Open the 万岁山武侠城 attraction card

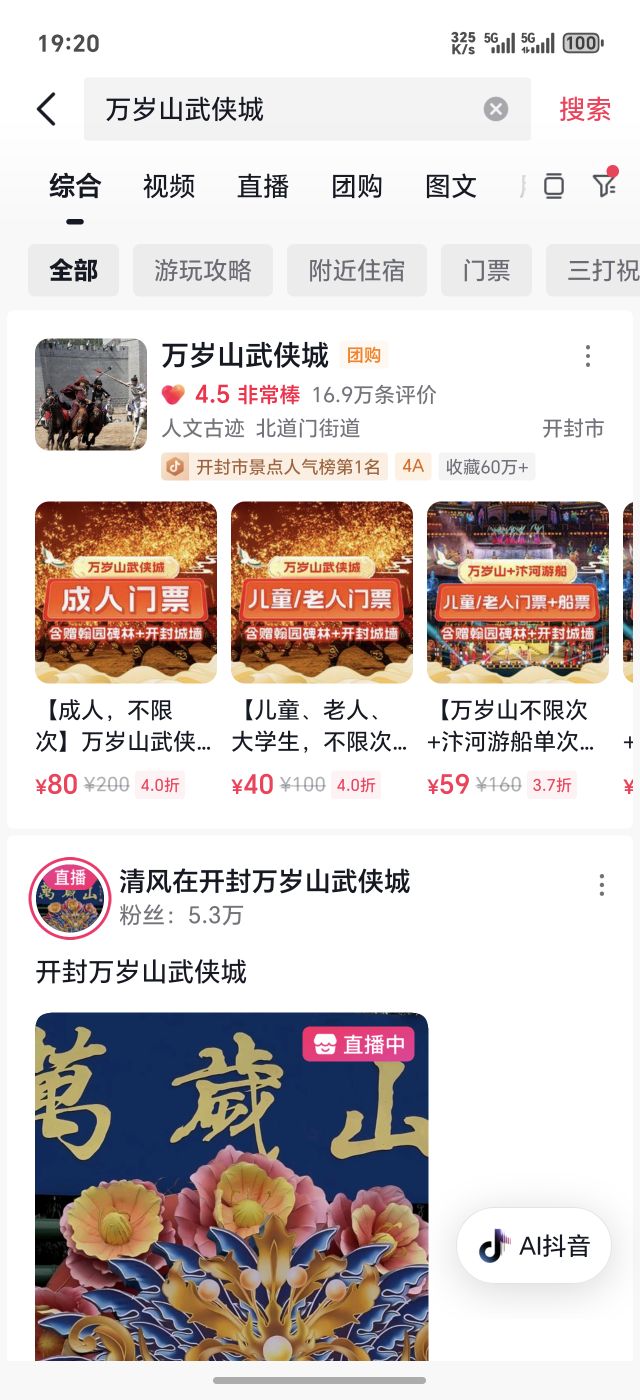click(246, 355)
